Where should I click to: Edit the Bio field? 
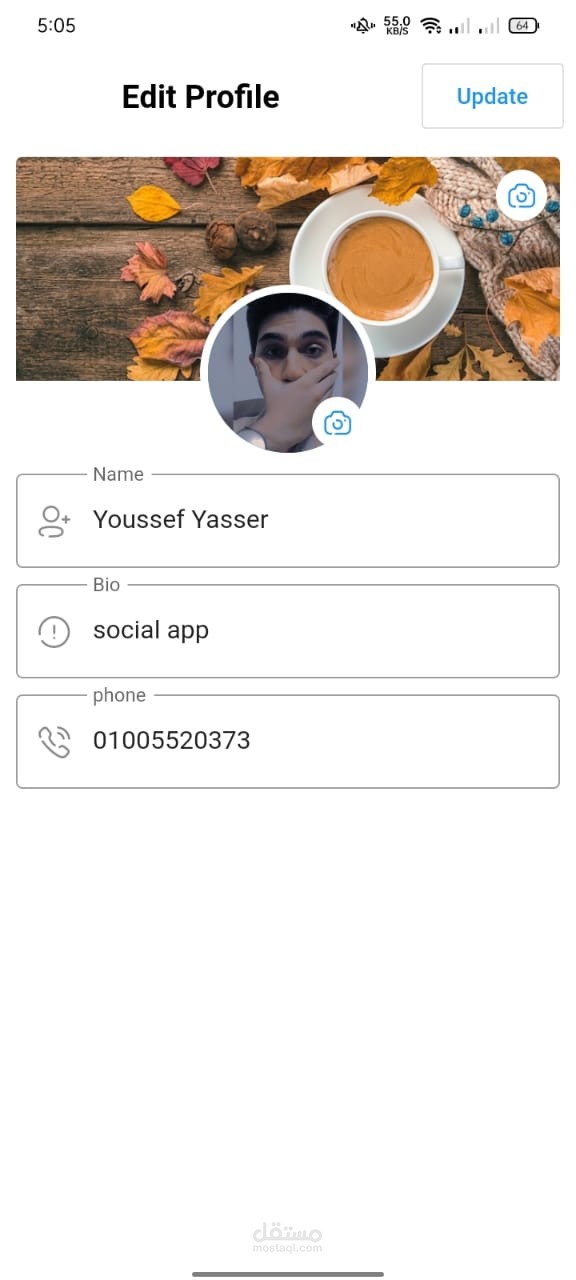(x=288, y=631)
